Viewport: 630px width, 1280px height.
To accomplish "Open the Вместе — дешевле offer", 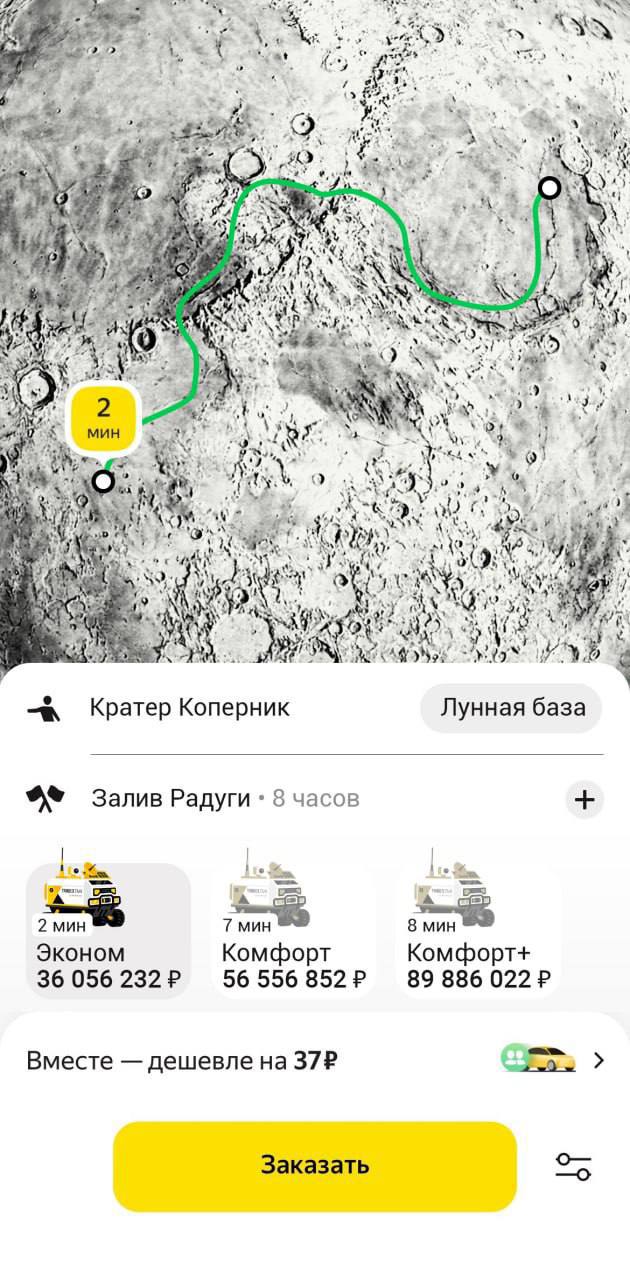I will pyautogui.click(x=314, y=1060).
